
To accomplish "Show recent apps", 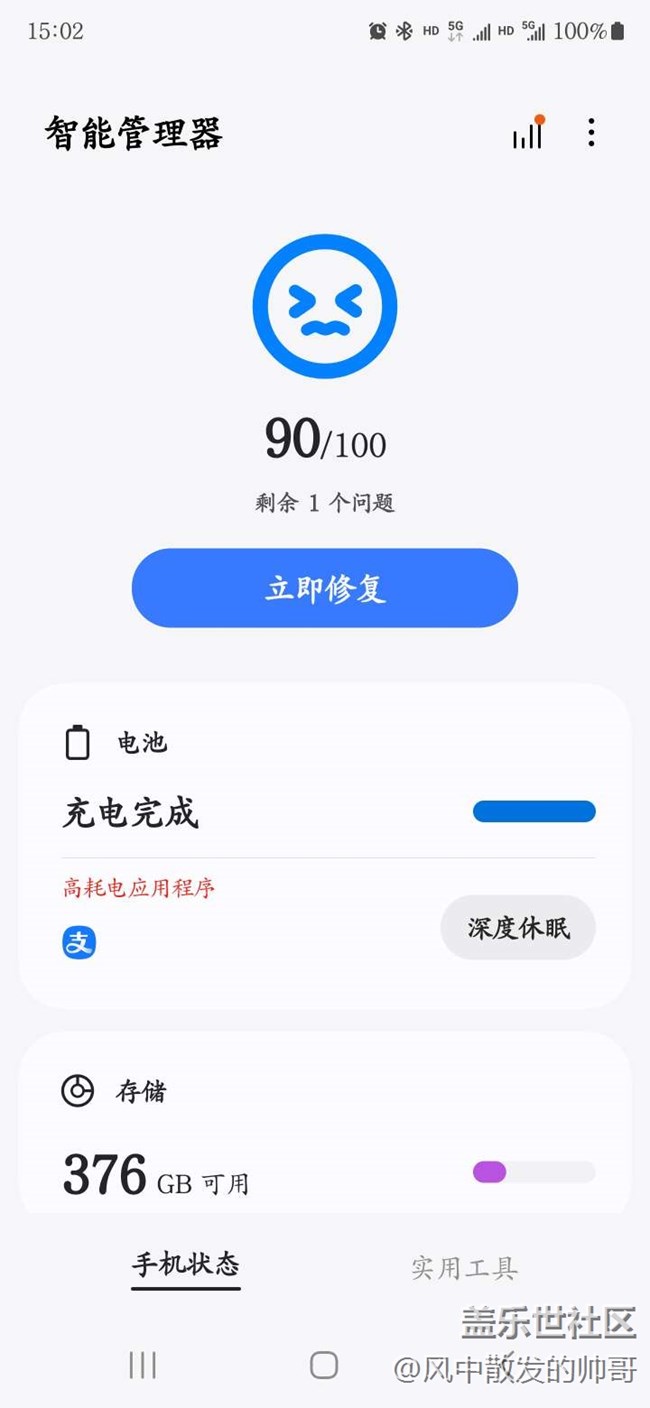I will tap(143, 1365).
